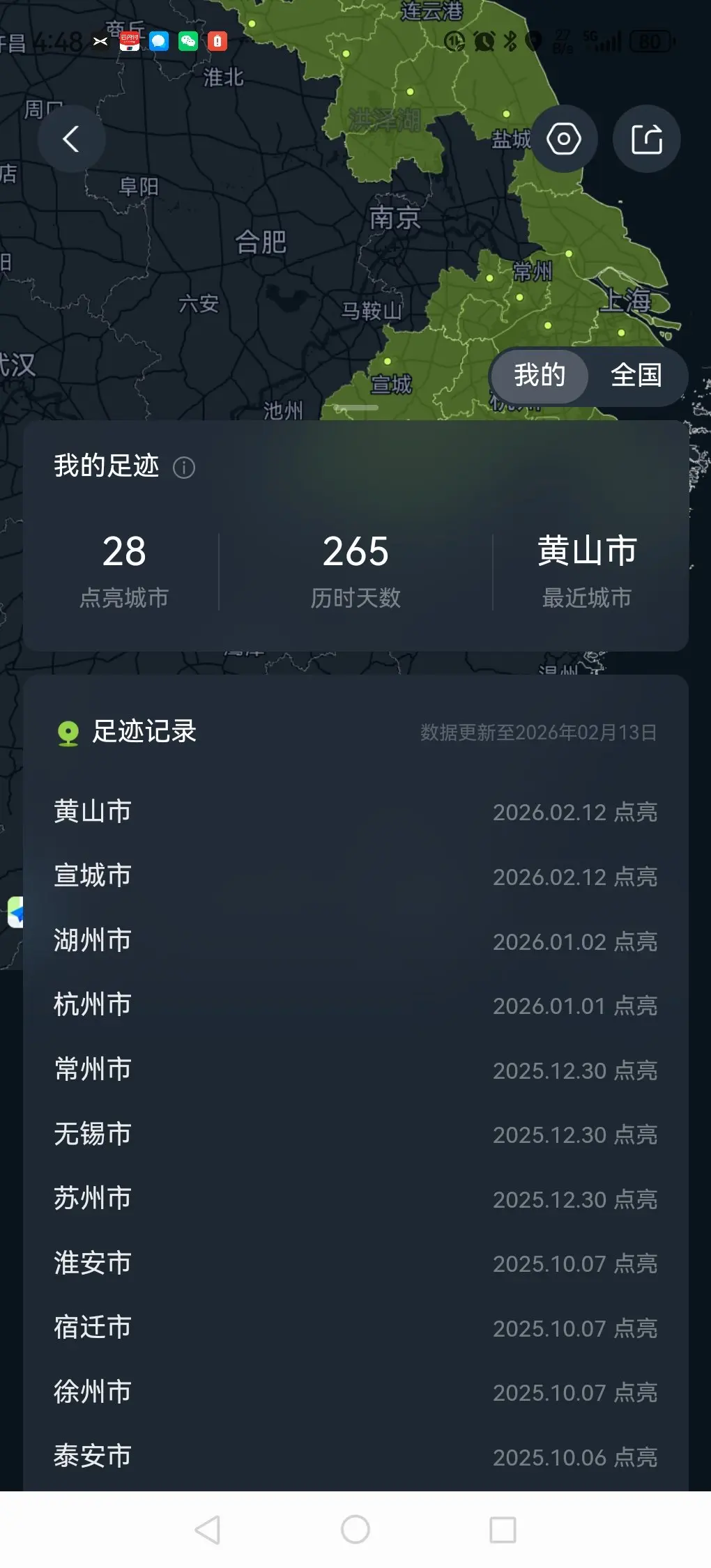Screen dimensions: 711x1568
Task: Go back using the top-left arrow
Action: tap(71, 139)
